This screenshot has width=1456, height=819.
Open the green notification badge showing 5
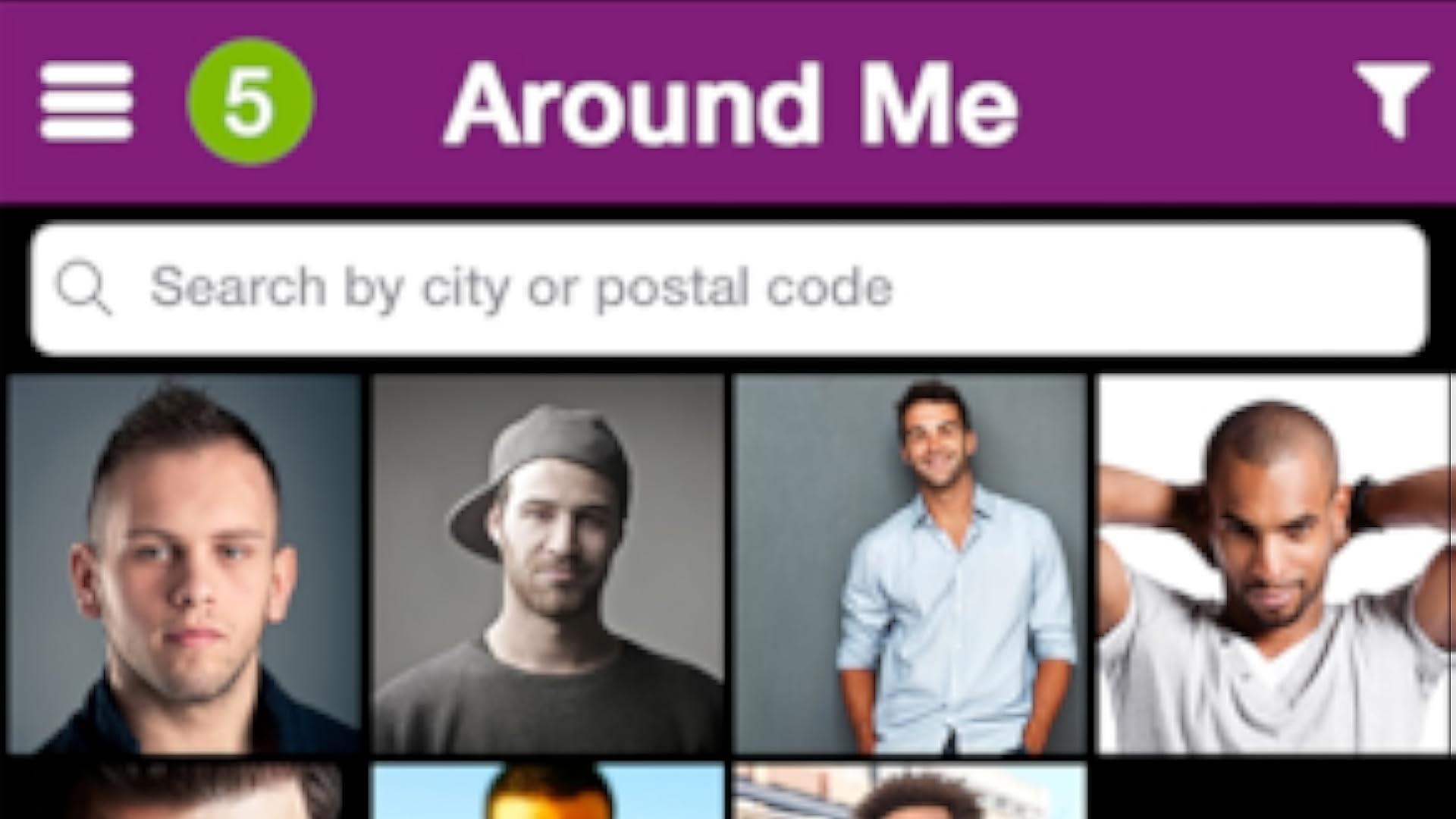[x=249, y=102]
